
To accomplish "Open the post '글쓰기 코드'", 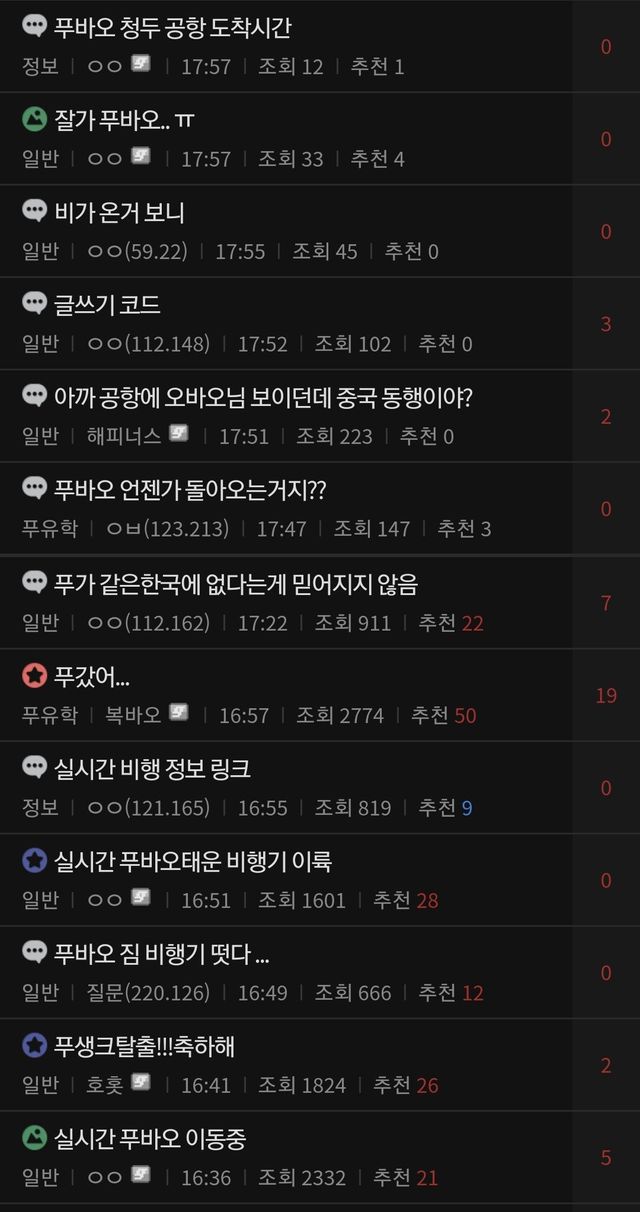I will [x=106, y=305].
